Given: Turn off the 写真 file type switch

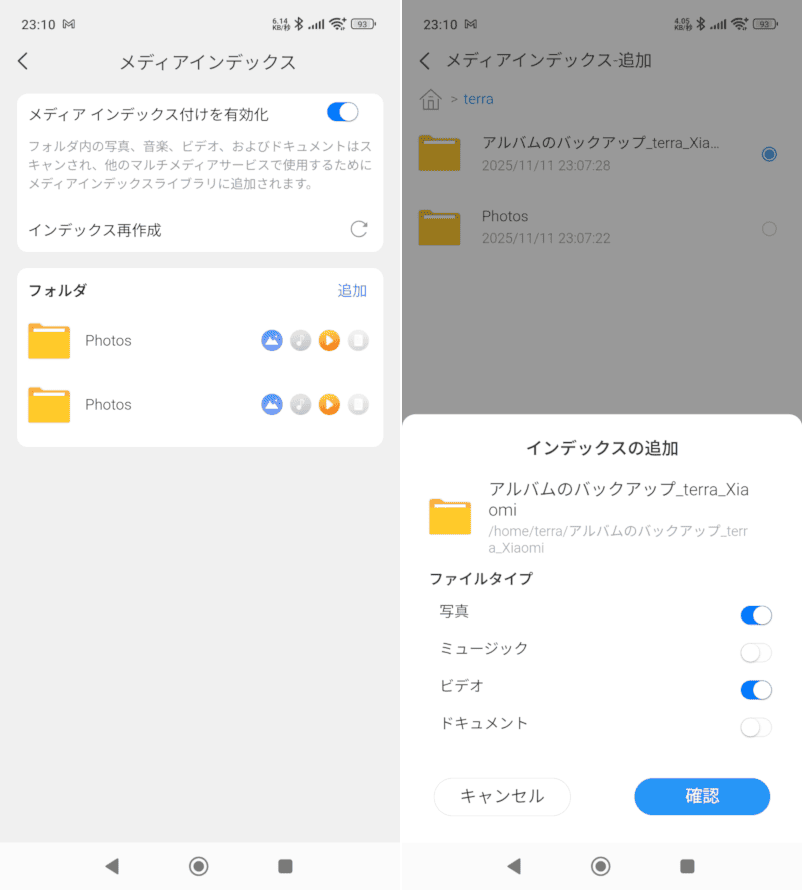Looking at the screenshot, I should tap(755, 615).
